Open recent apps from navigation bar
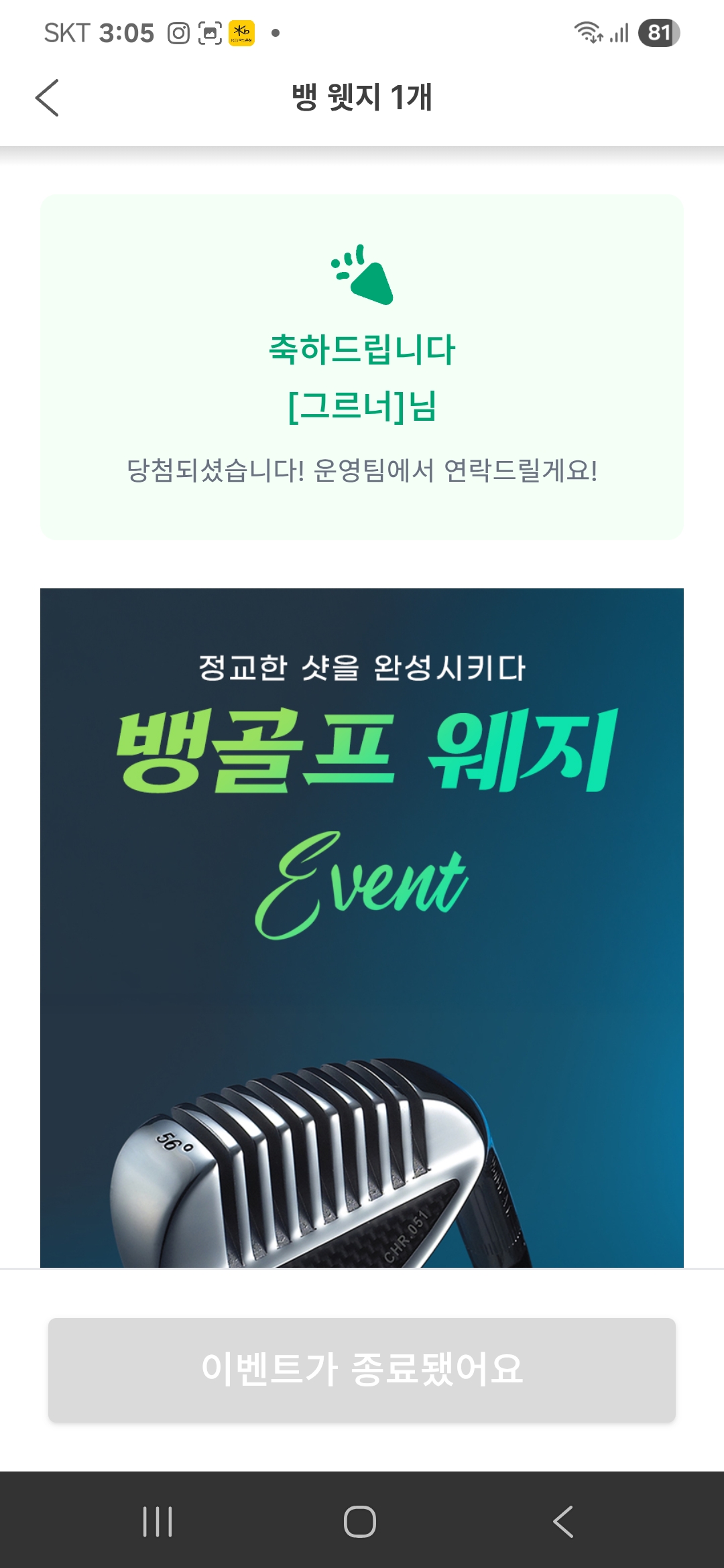 (158, 1521)
